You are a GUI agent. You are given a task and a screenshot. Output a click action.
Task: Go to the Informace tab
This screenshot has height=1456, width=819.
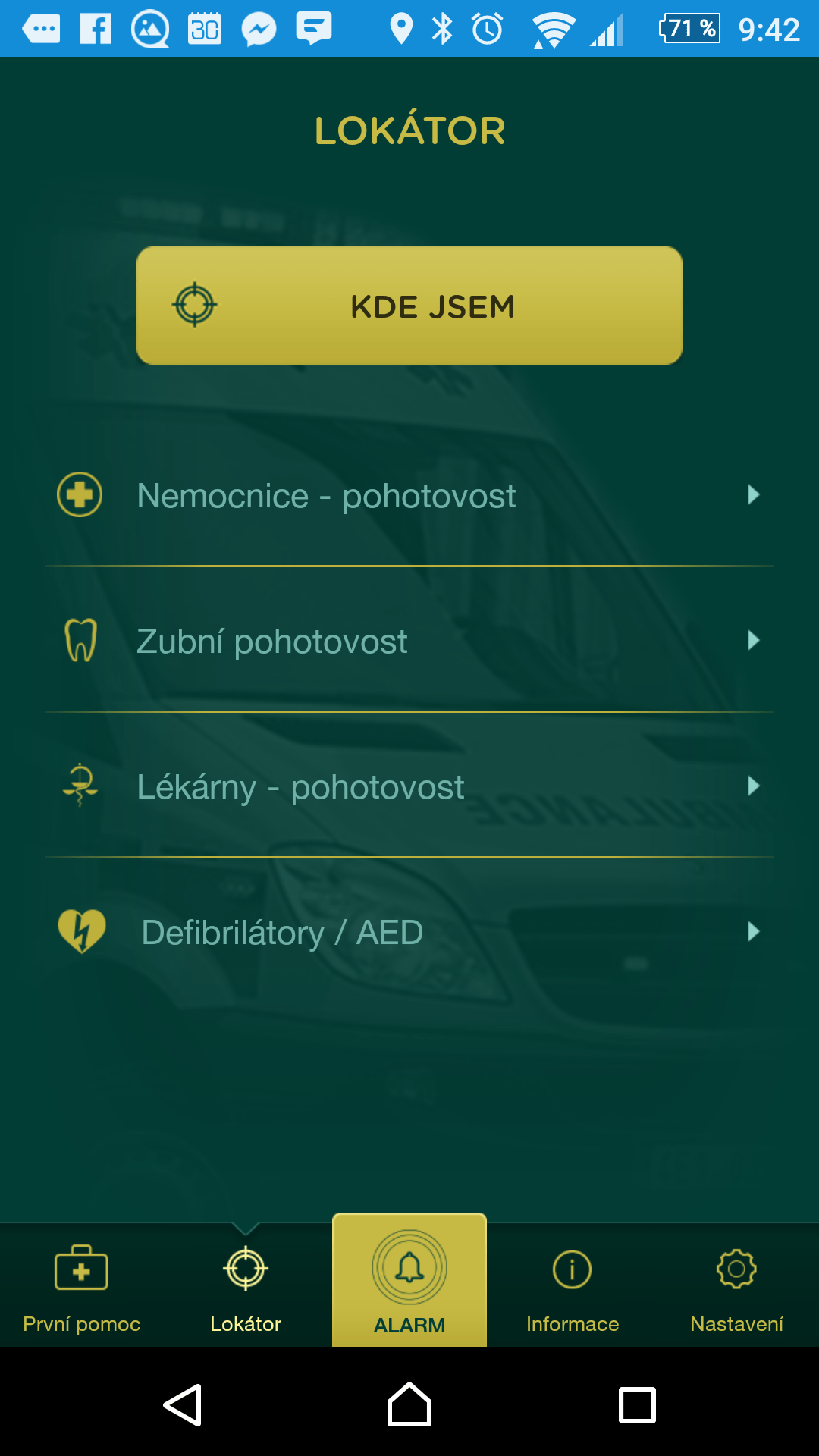coord(573,1286)
